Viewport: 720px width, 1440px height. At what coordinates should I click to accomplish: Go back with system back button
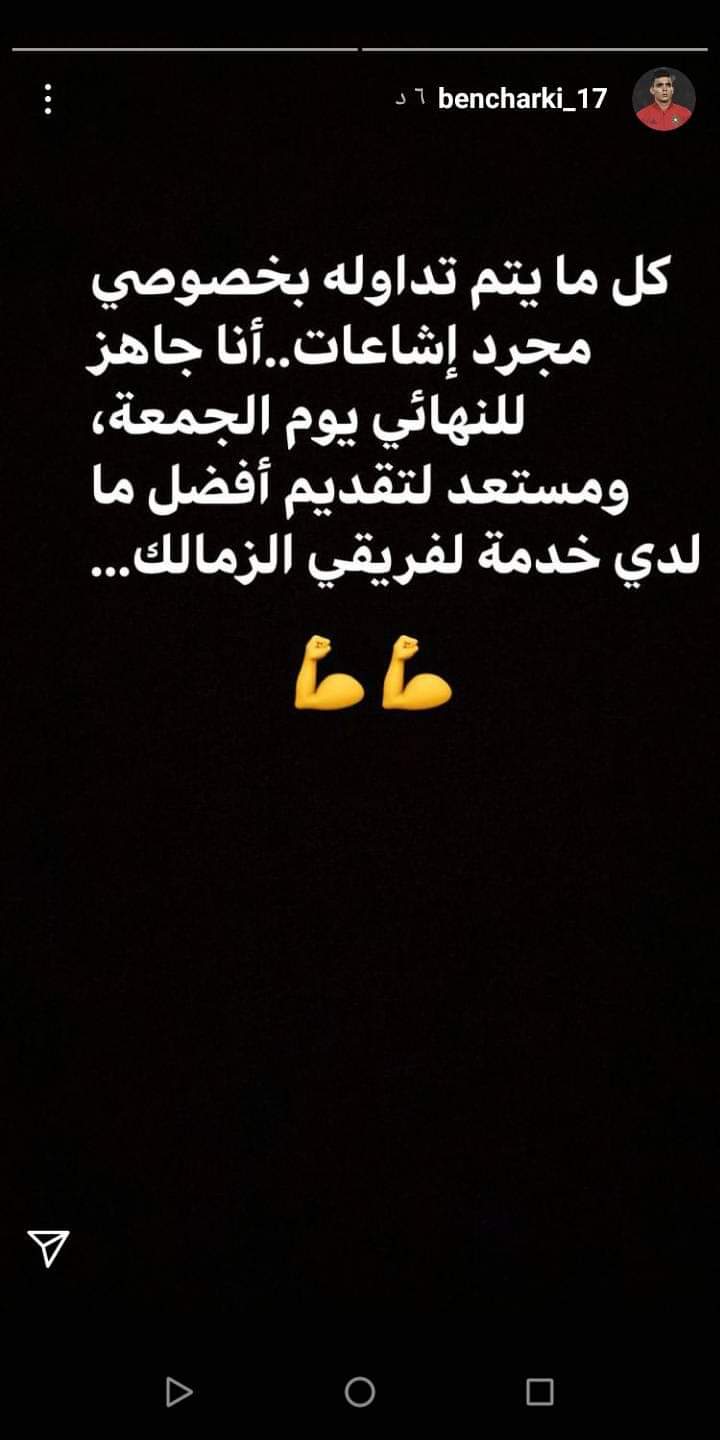[178, 1391]
